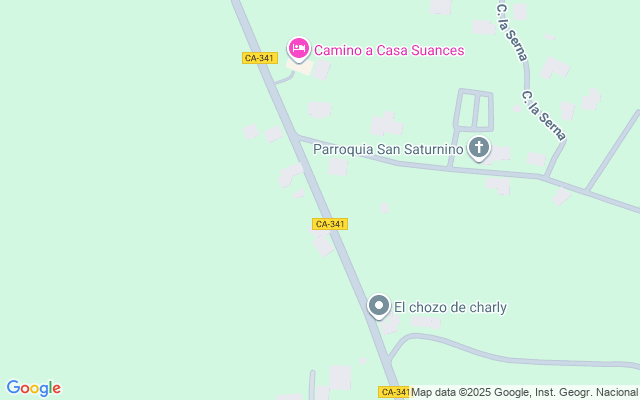Tap the El chozo de charly place marker
The image size is (640, 400).
(379, 306)
